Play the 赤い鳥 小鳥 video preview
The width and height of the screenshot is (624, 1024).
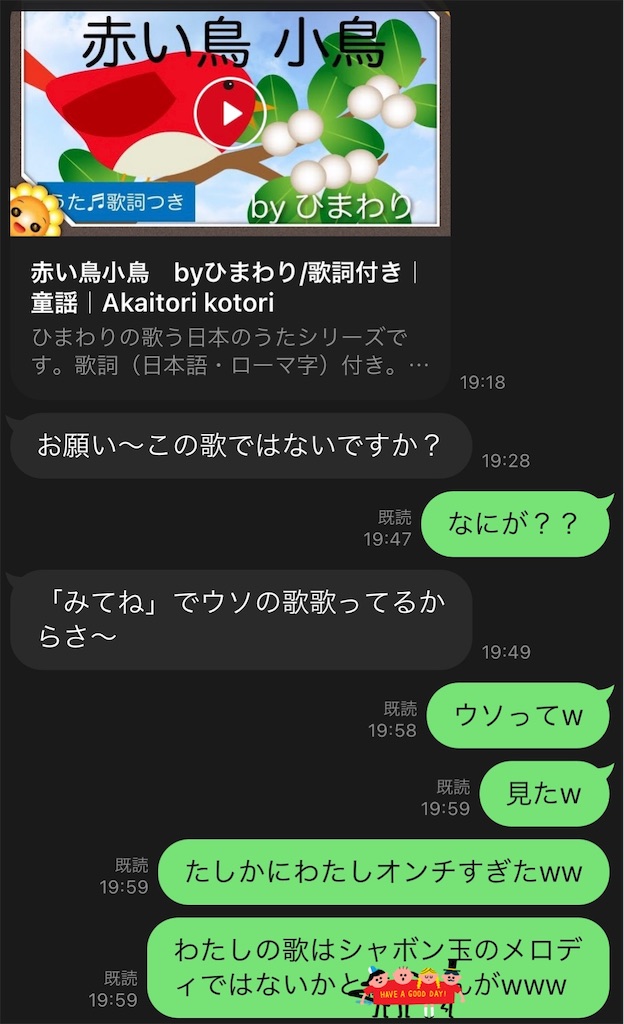tap(231, 113)
